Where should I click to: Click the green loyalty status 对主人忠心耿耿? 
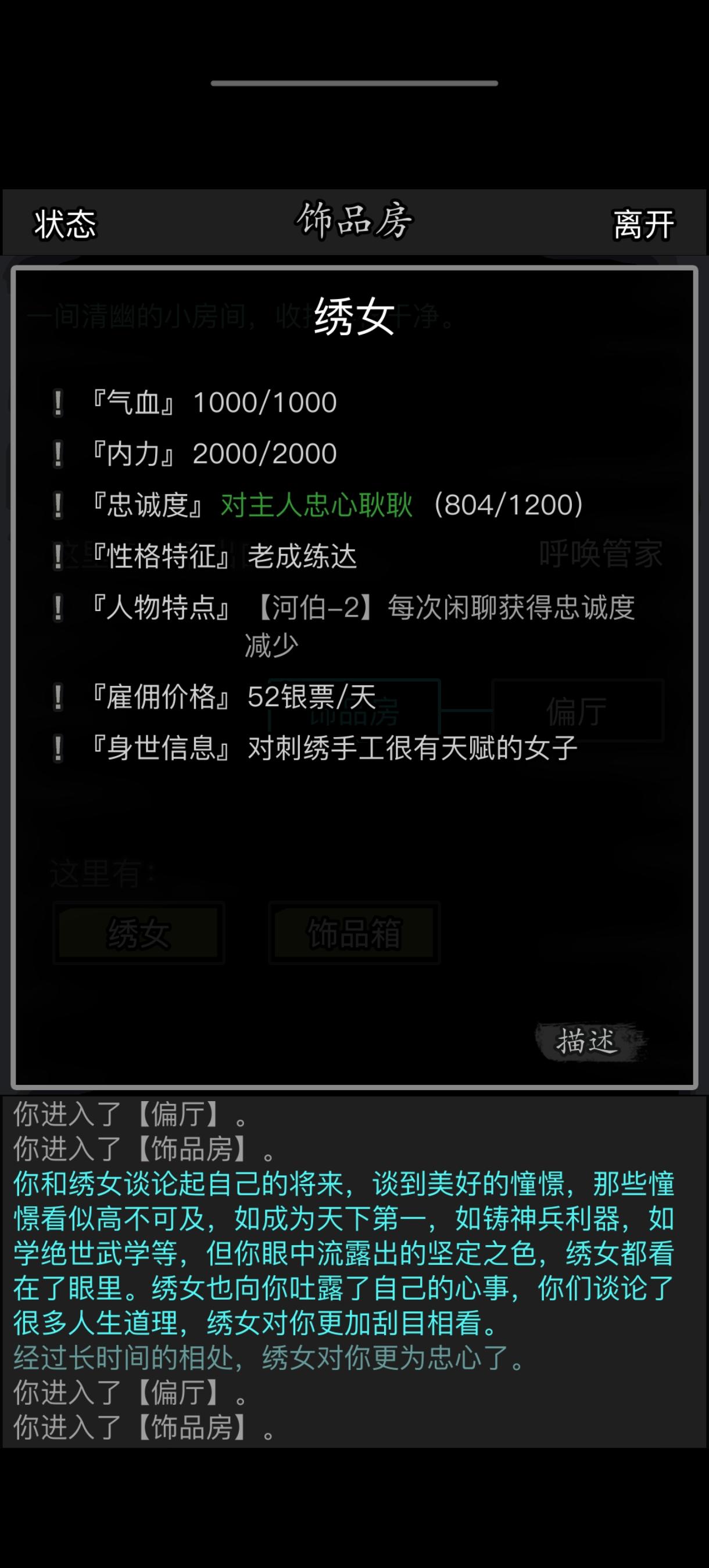point(316,505)
